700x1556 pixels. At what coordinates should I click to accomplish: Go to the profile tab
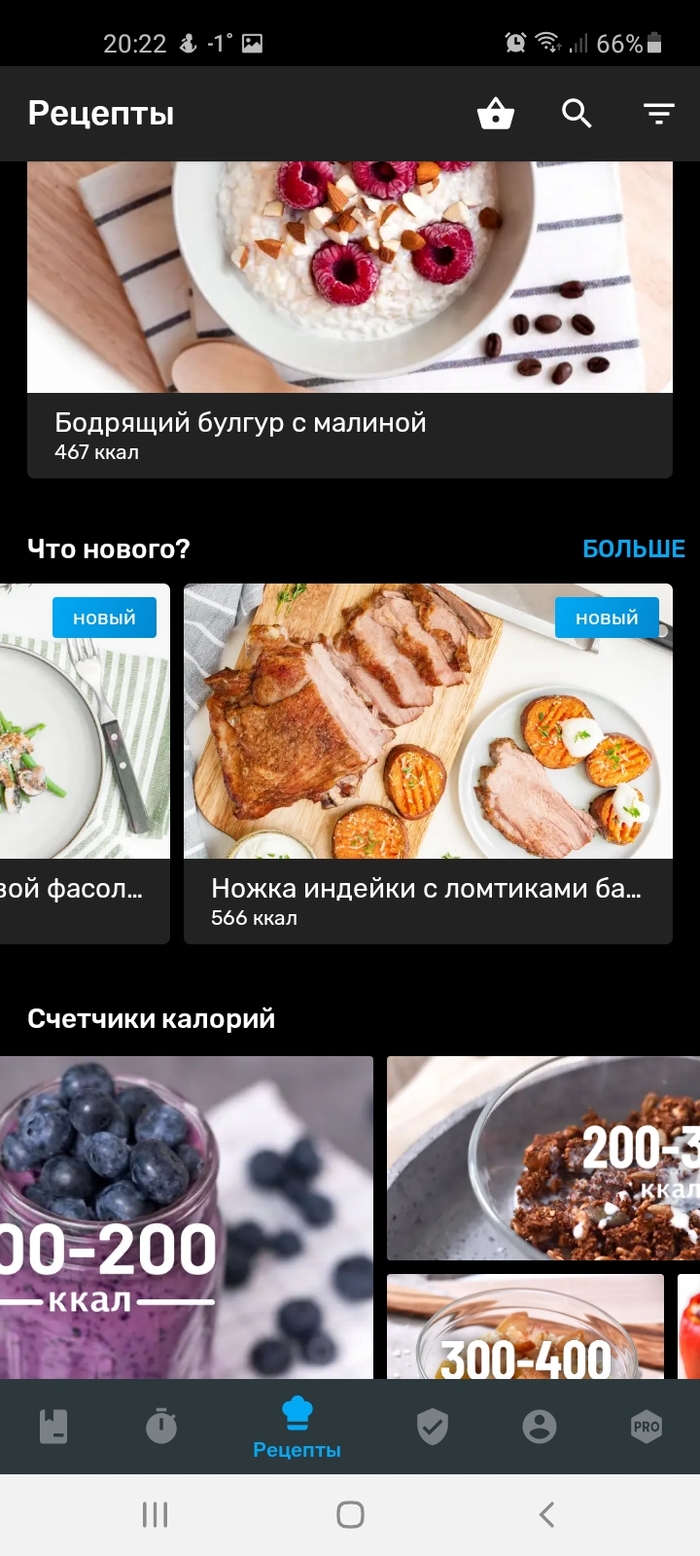(x=539, y=1427)
